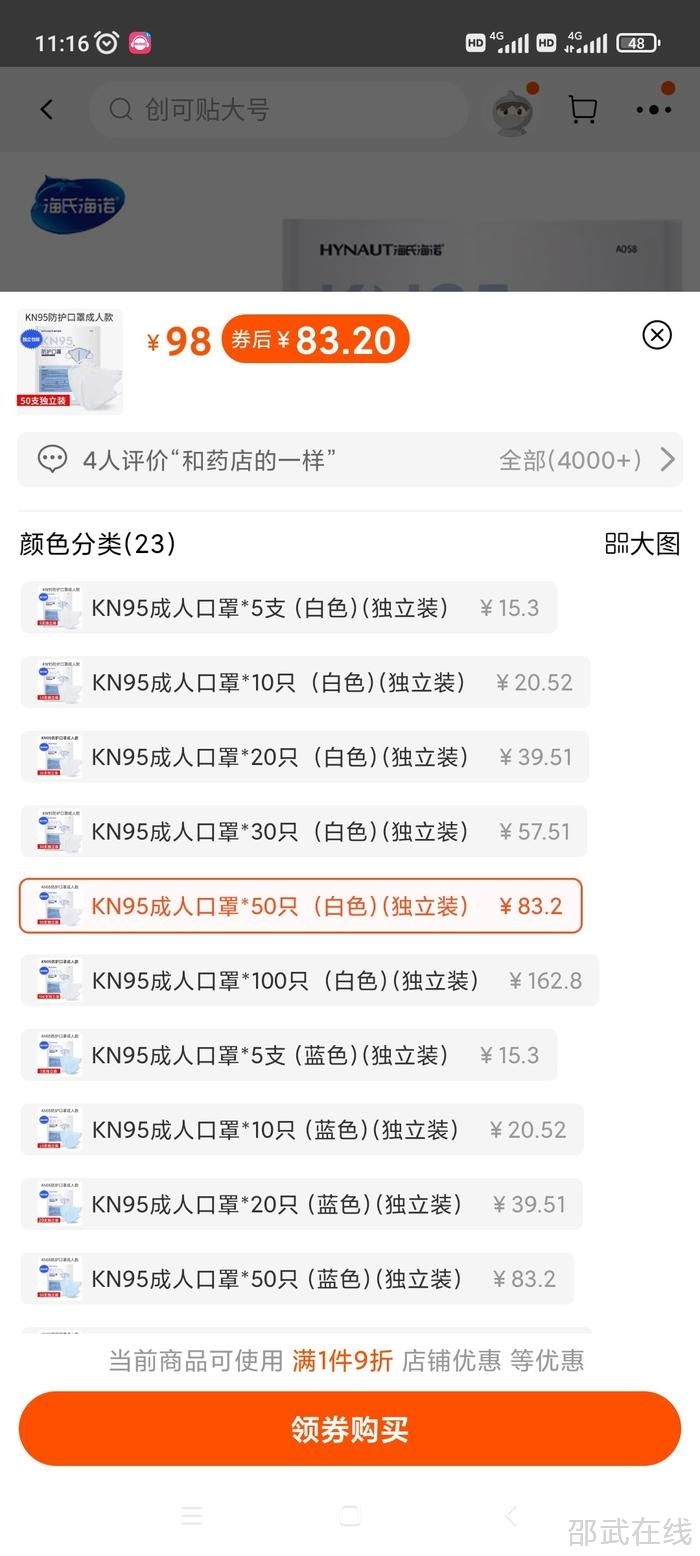The height and width of the screenshot is (1556, 700).
Task: Choose KN95成人口罩*20只 (蓝色) option
Action: 300,1204
